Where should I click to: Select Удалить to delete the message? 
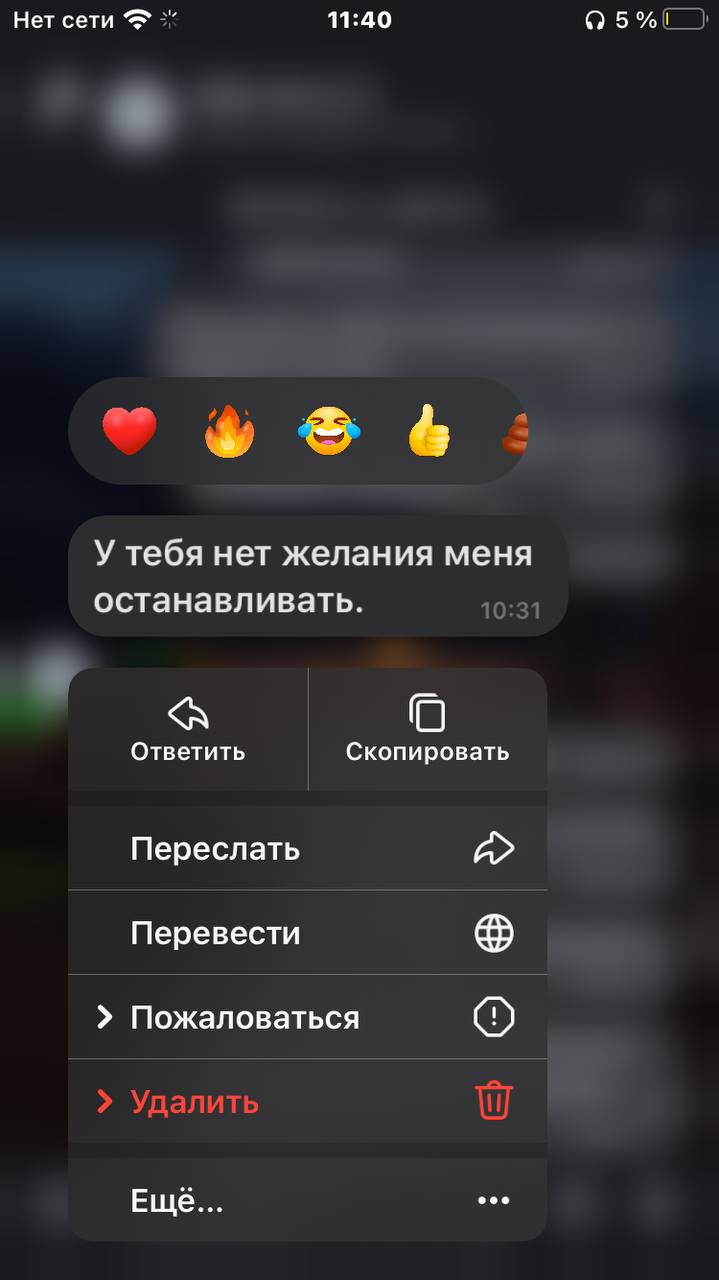point(307,1102)
